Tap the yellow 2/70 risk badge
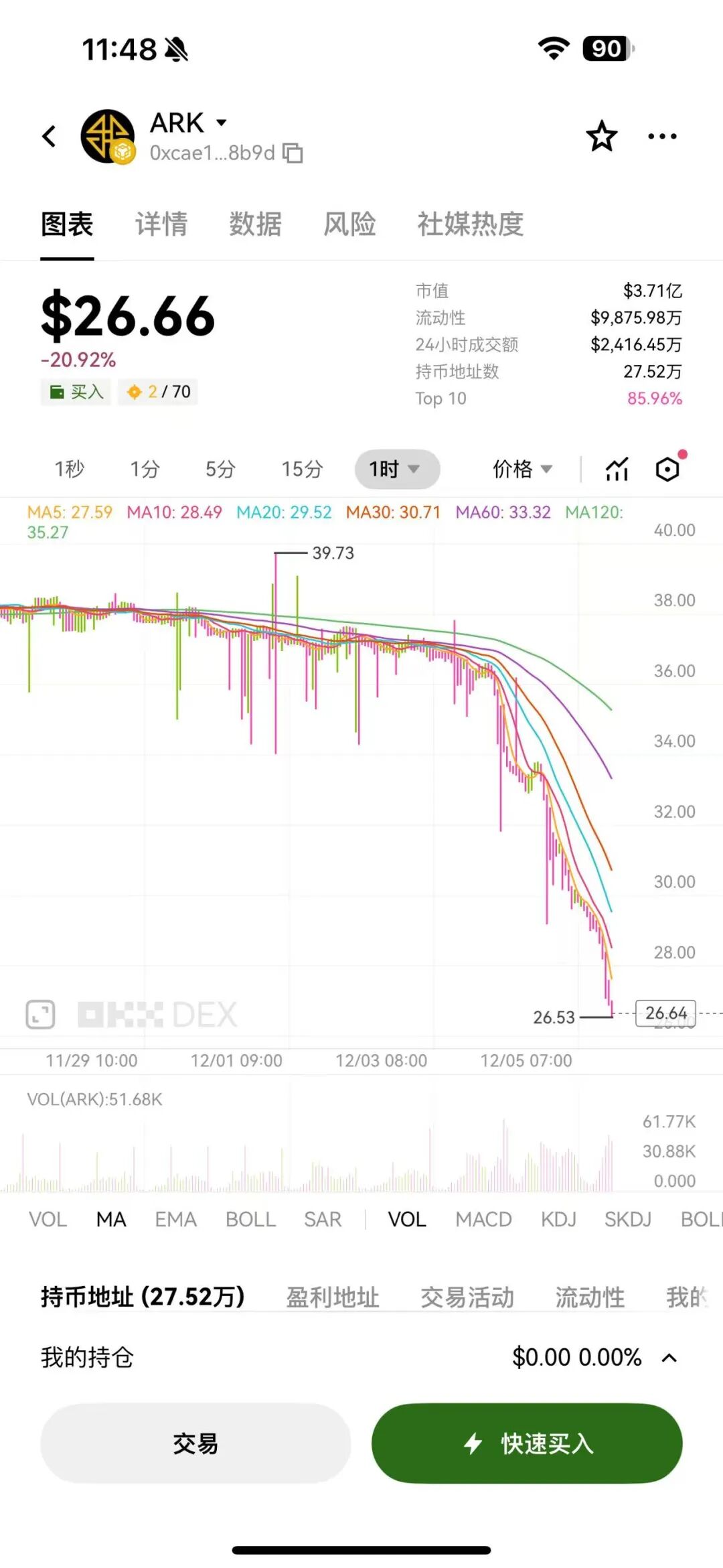 tap(157, 392)
